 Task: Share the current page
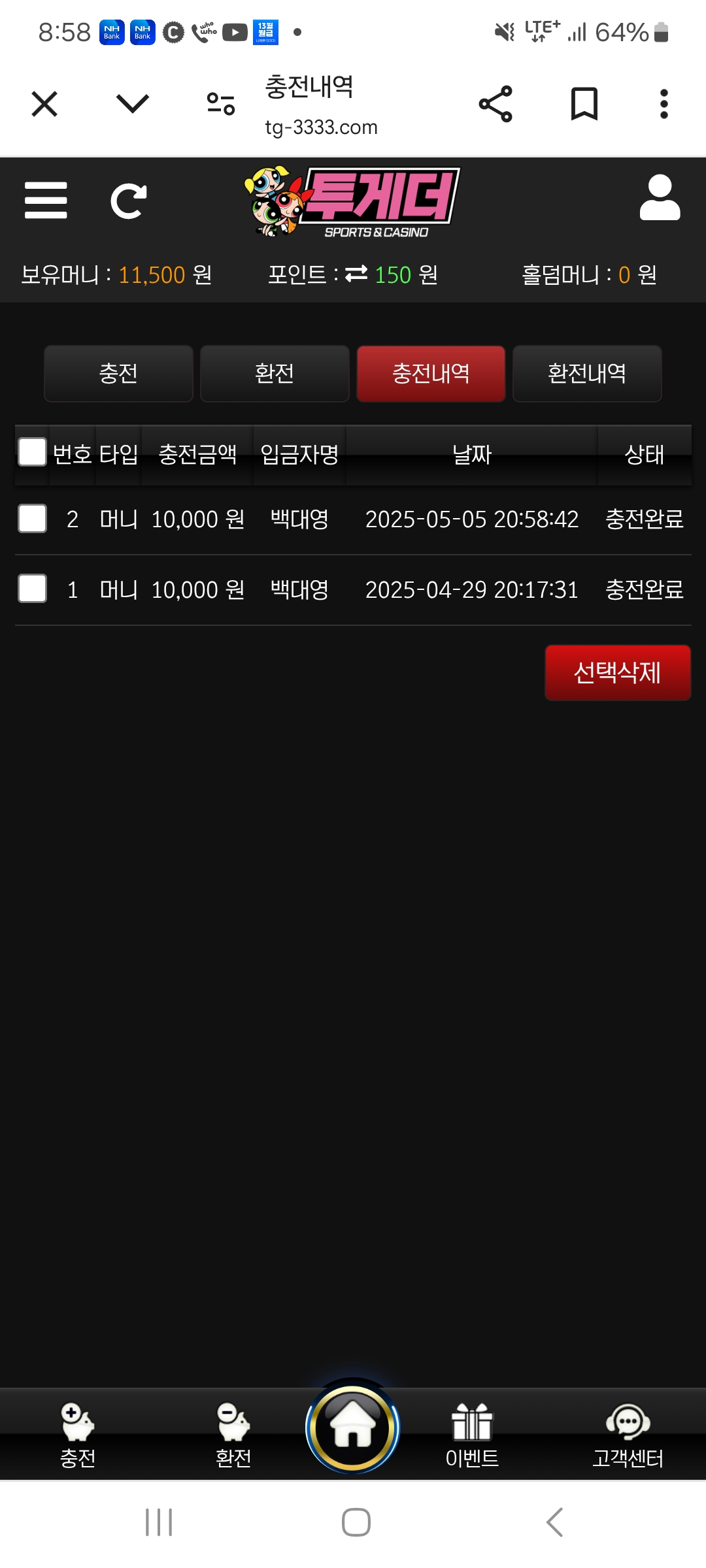(496, 104)
